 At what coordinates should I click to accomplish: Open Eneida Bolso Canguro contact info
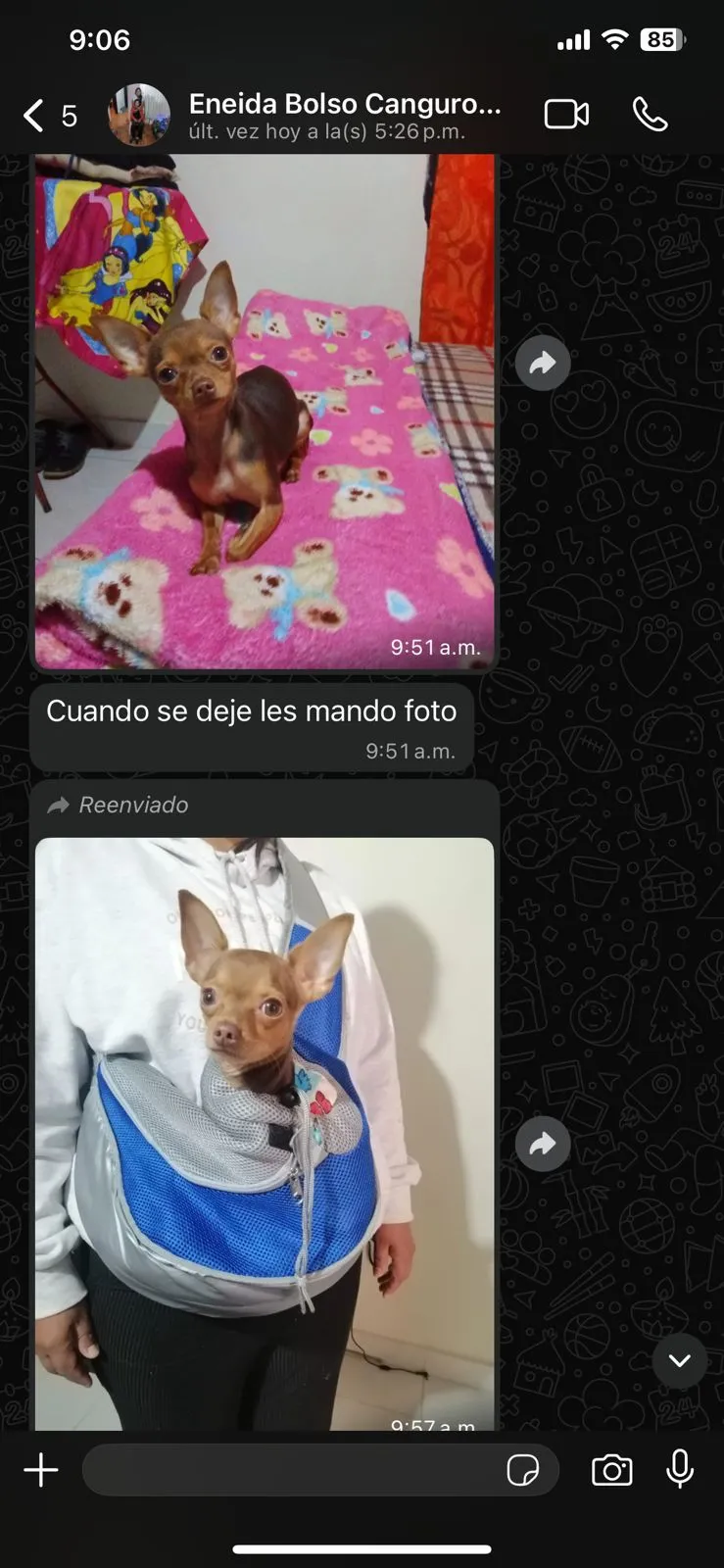click(343, 115)
